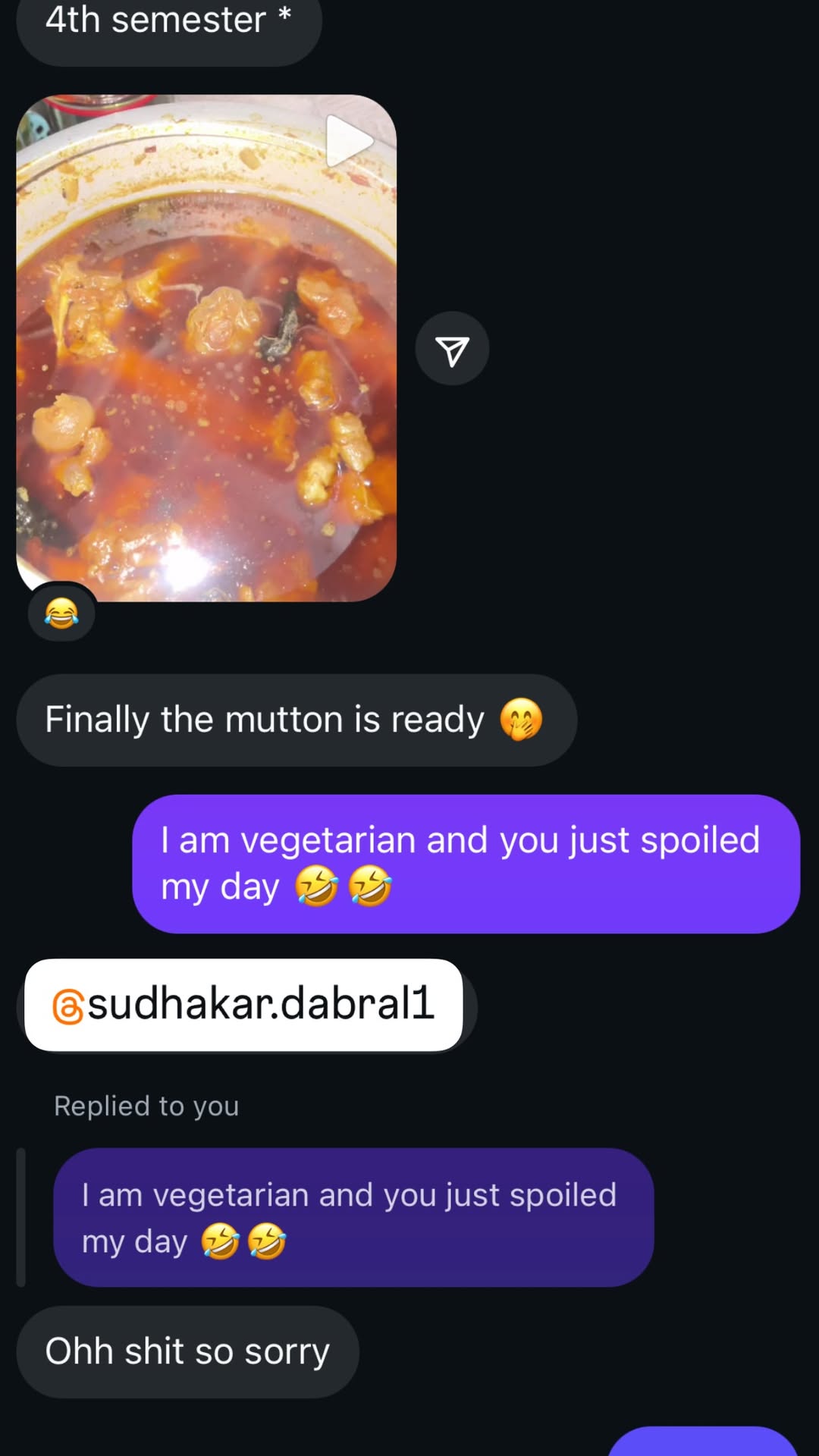Viewport: 819px width, 1456px height.
Task: Play the shared mutton curry reel
Action: (x=206, y=349)
